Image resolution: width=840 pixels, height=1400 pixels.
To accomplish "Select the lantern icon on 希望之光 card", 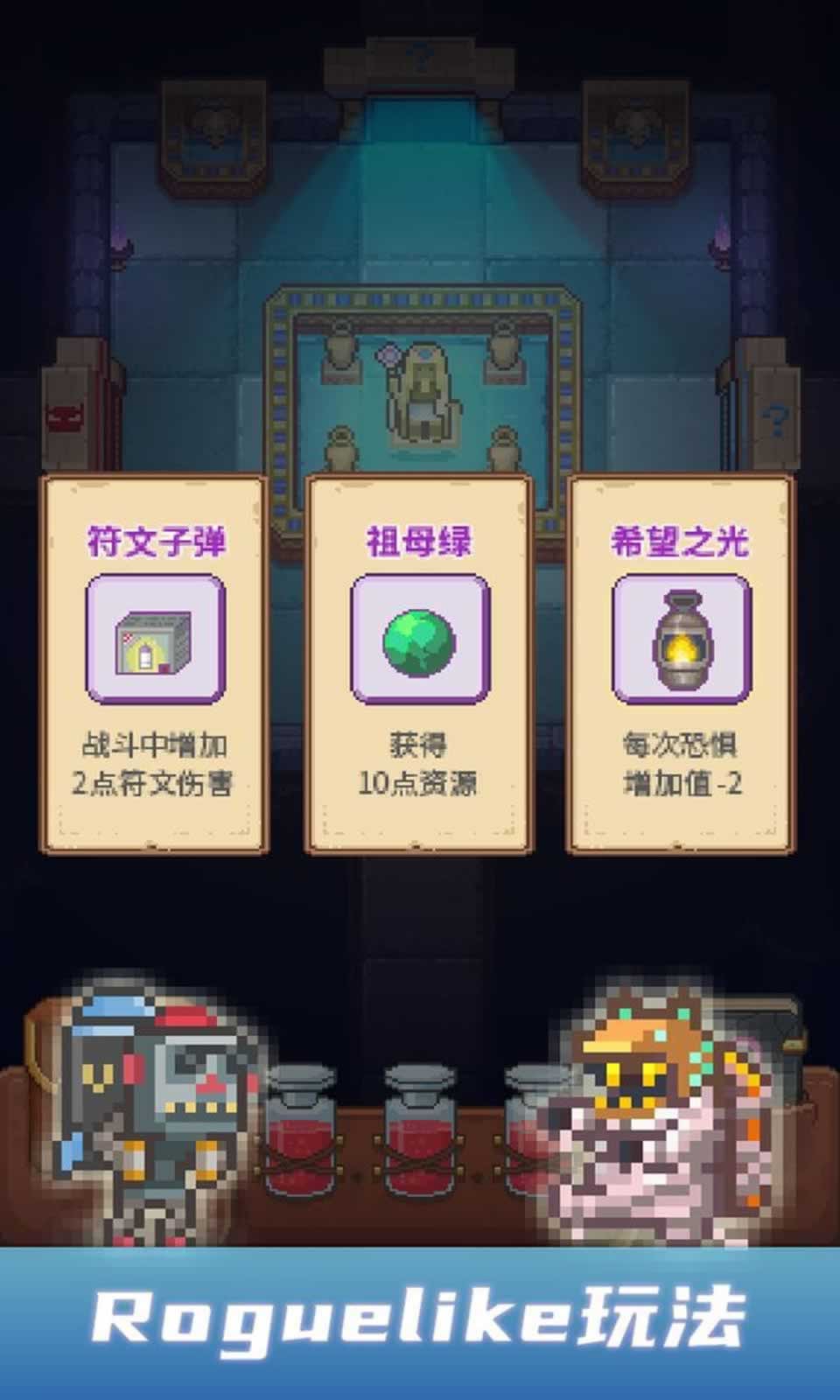I will pyautogui.click(x=681, y=639).
